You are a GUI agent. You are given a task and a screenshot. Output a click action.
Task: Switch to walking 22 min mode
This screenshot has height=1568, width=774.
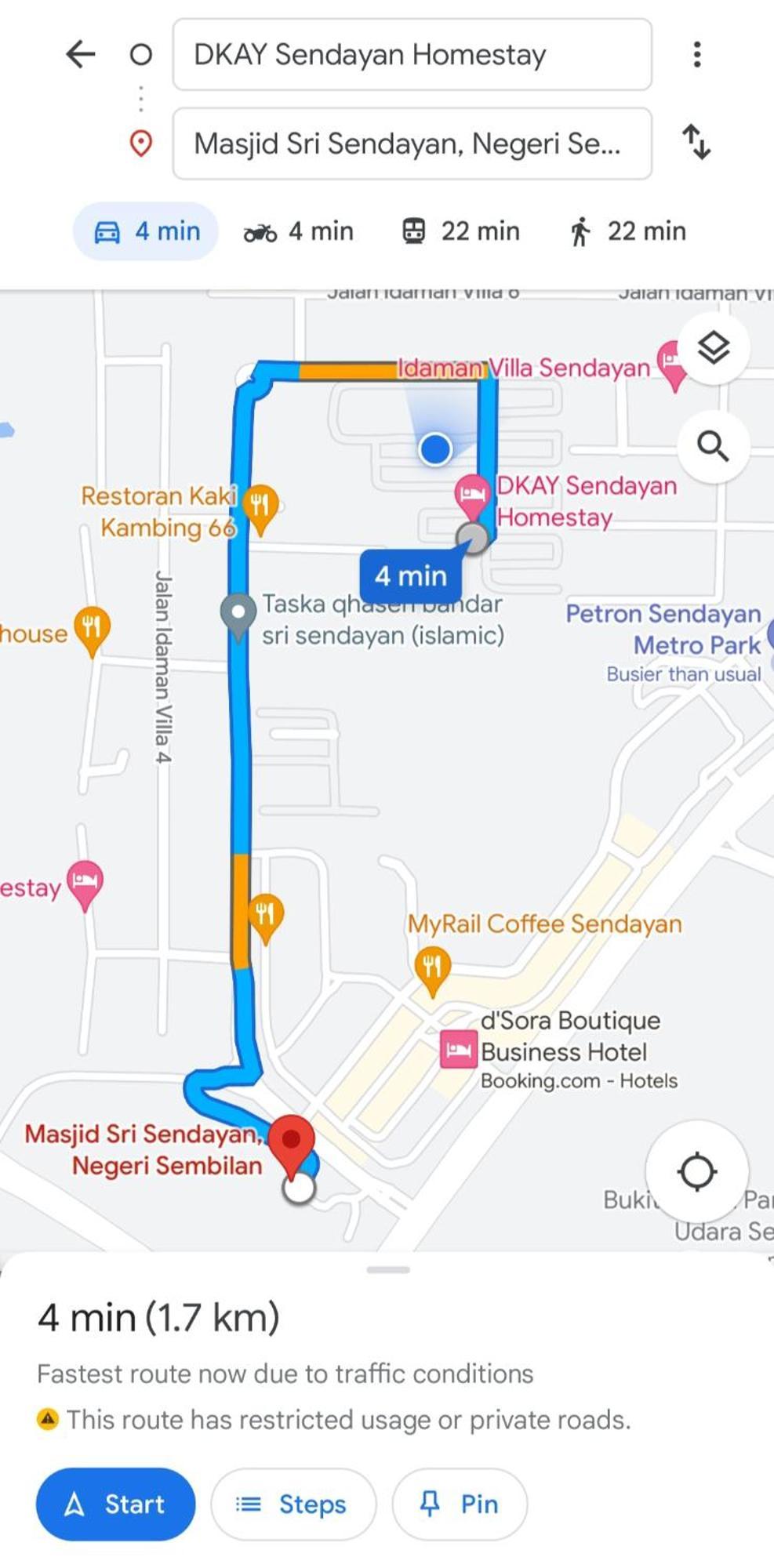627,231
